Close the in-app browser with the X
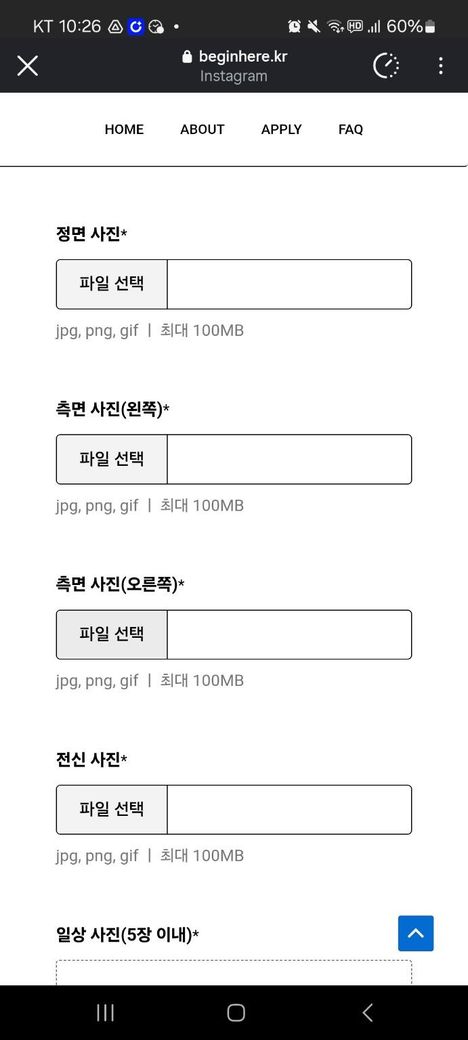The image size is (468, 1040). pos(27,66)
